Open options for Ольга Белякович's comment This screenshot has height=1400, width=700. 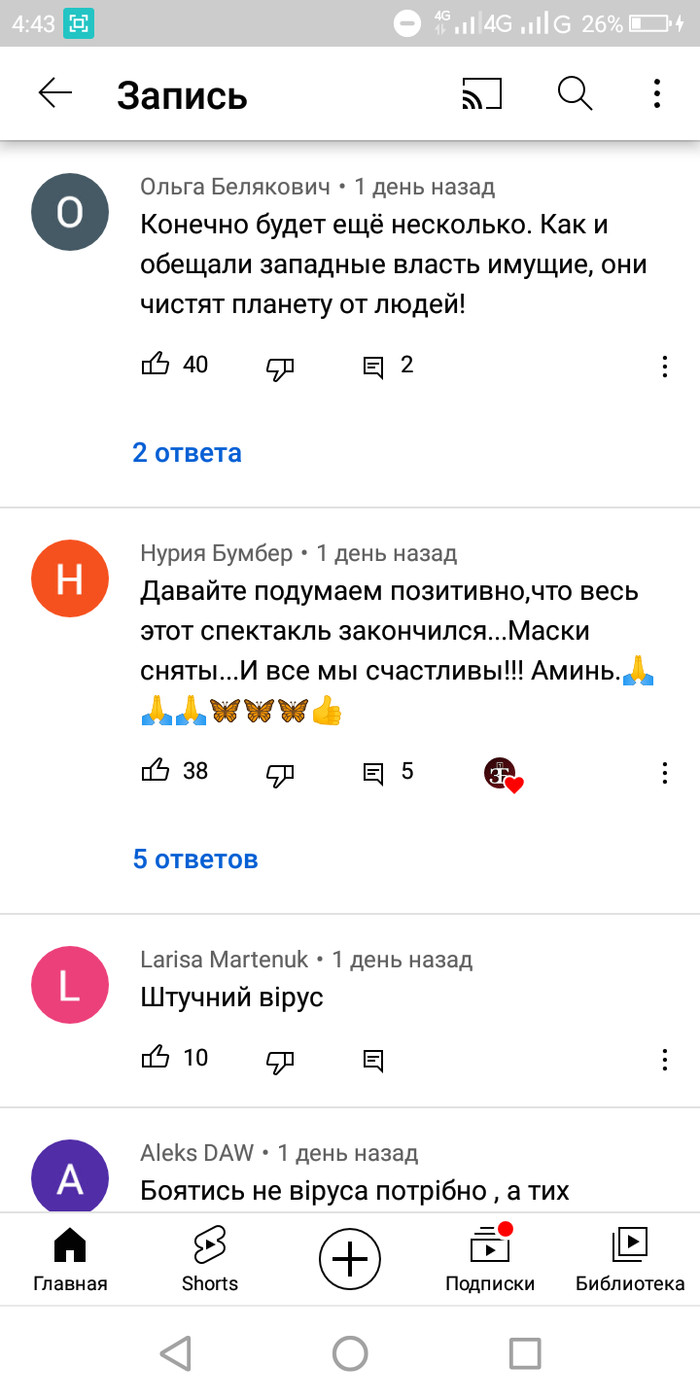665,367
